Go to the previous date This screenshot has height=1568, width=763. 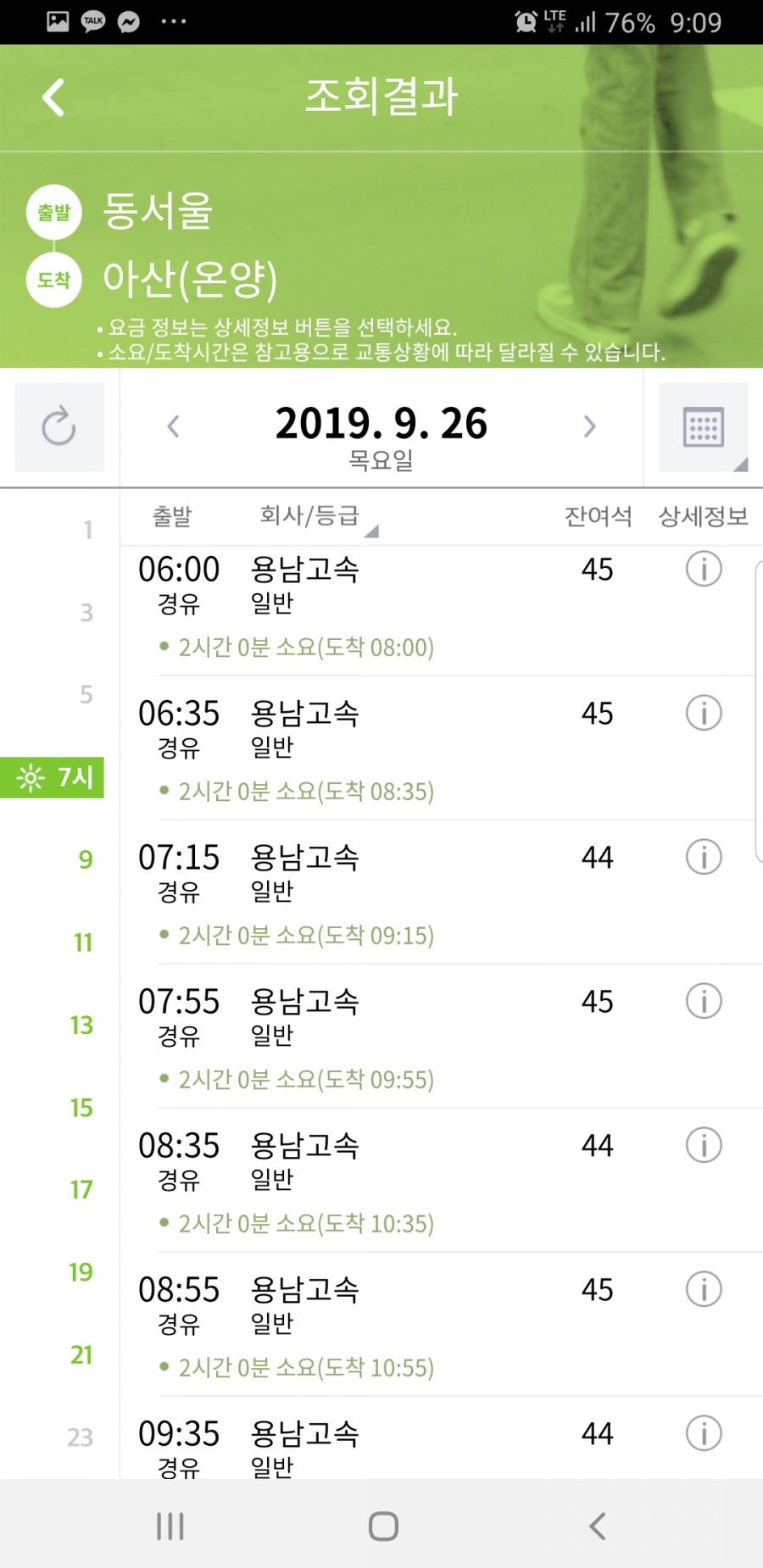click(x=173, y=426)
